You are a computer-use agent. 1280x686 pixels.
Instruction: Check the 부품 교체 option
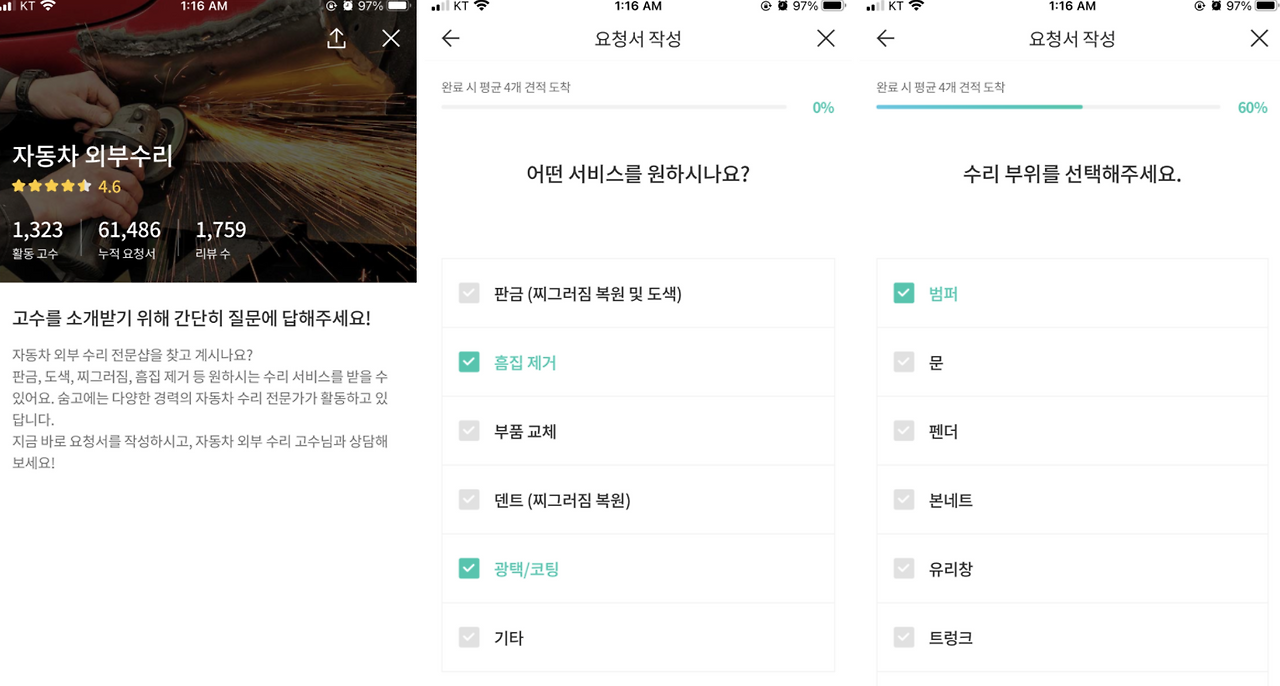coord(469,431)
